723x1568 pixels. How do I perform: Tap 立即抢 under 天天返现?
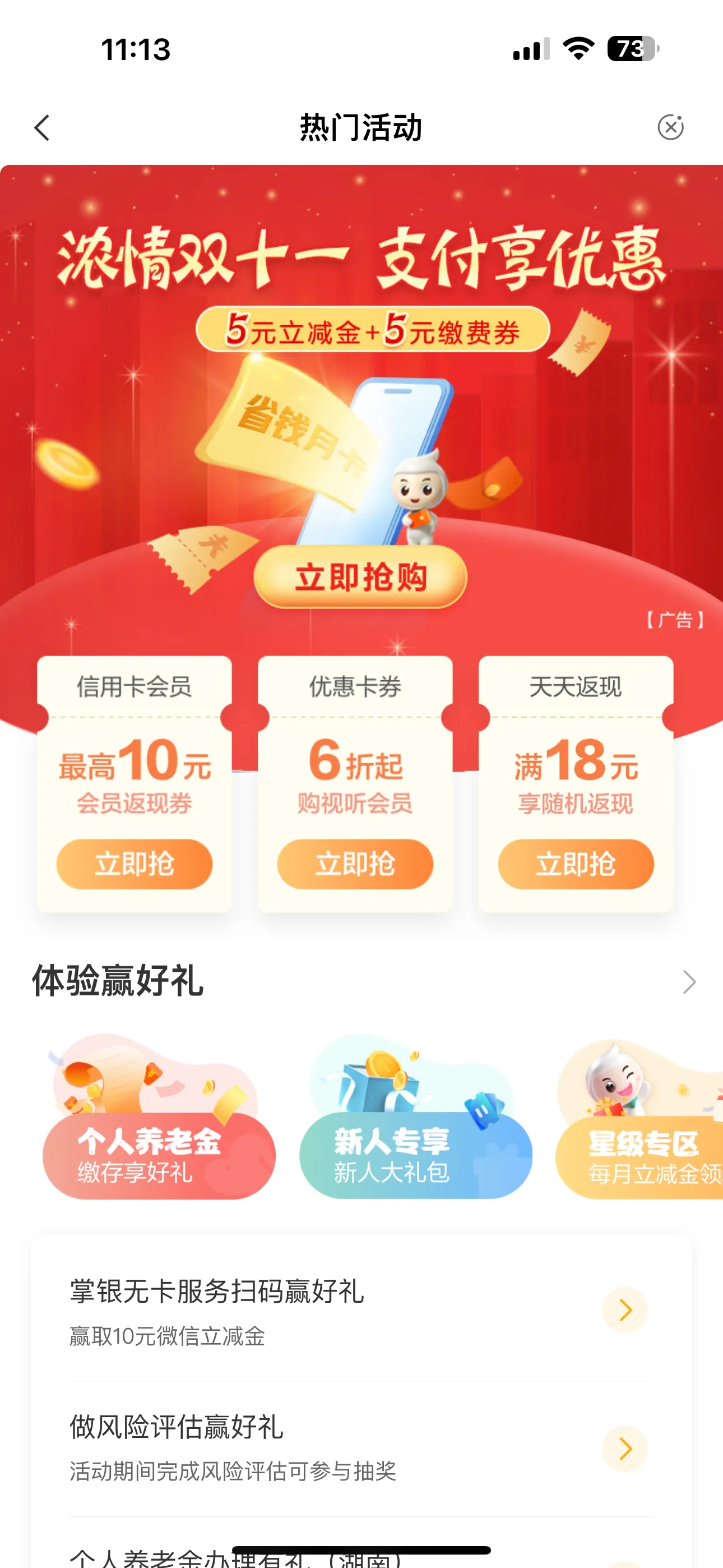(x=575, y=864)
